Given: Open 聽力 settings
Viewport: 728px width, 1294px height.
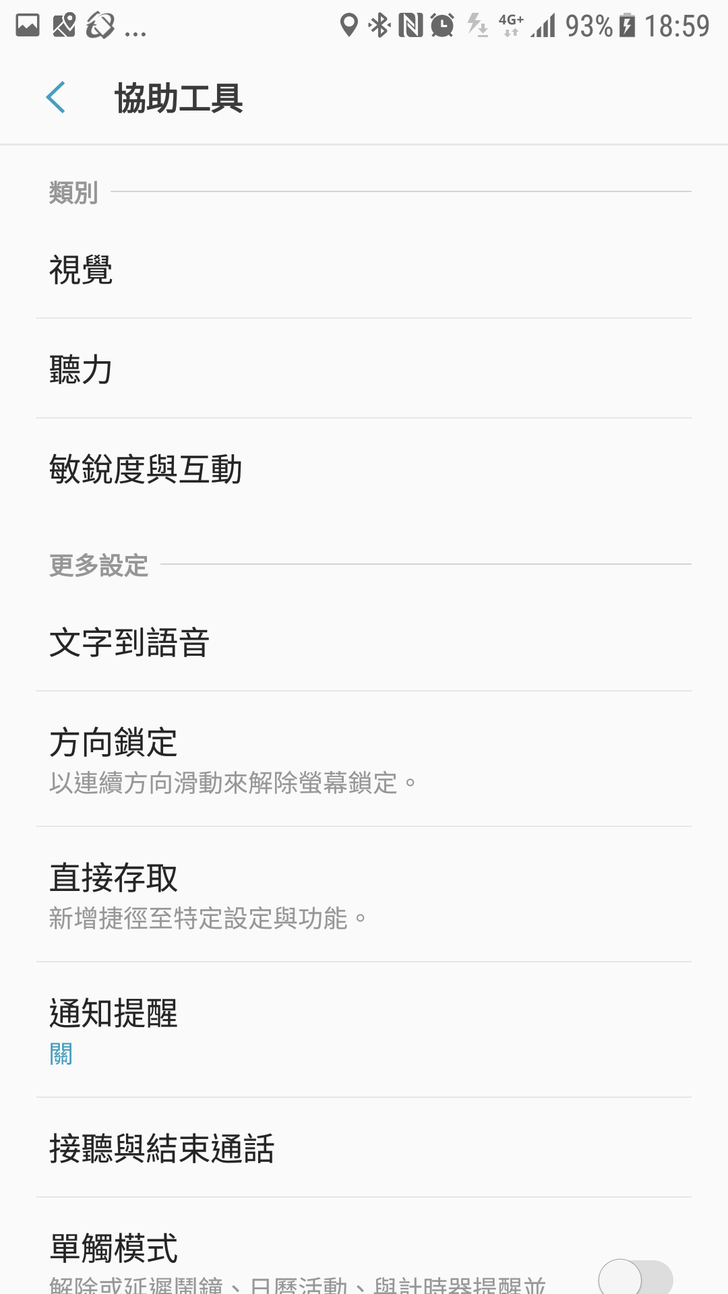Looking at the screenshot, I should pyautogui.click(x=364, y=370).
